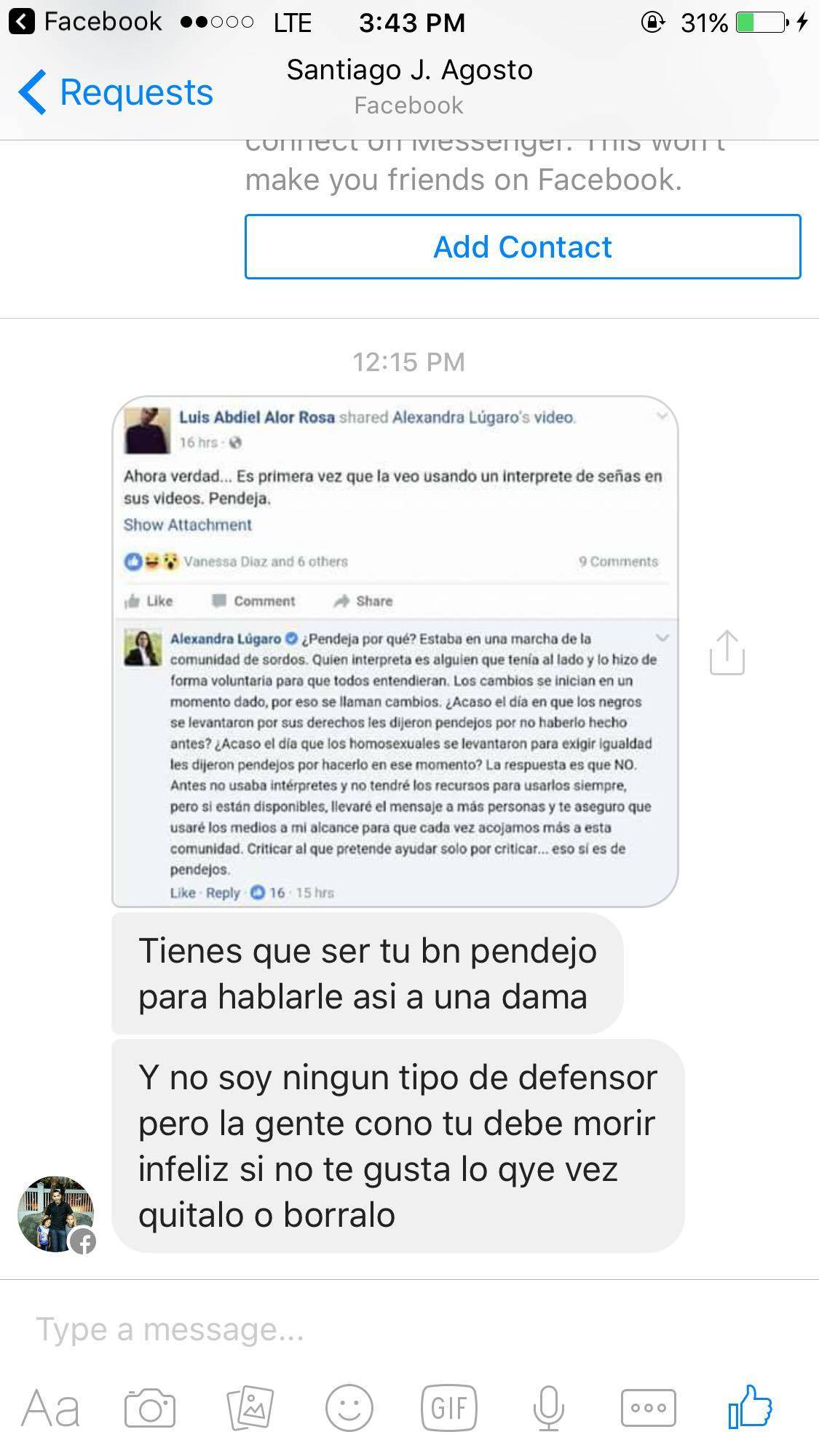Open more options with three dots
The image size is (819, 1456).
click(648, 1409)
